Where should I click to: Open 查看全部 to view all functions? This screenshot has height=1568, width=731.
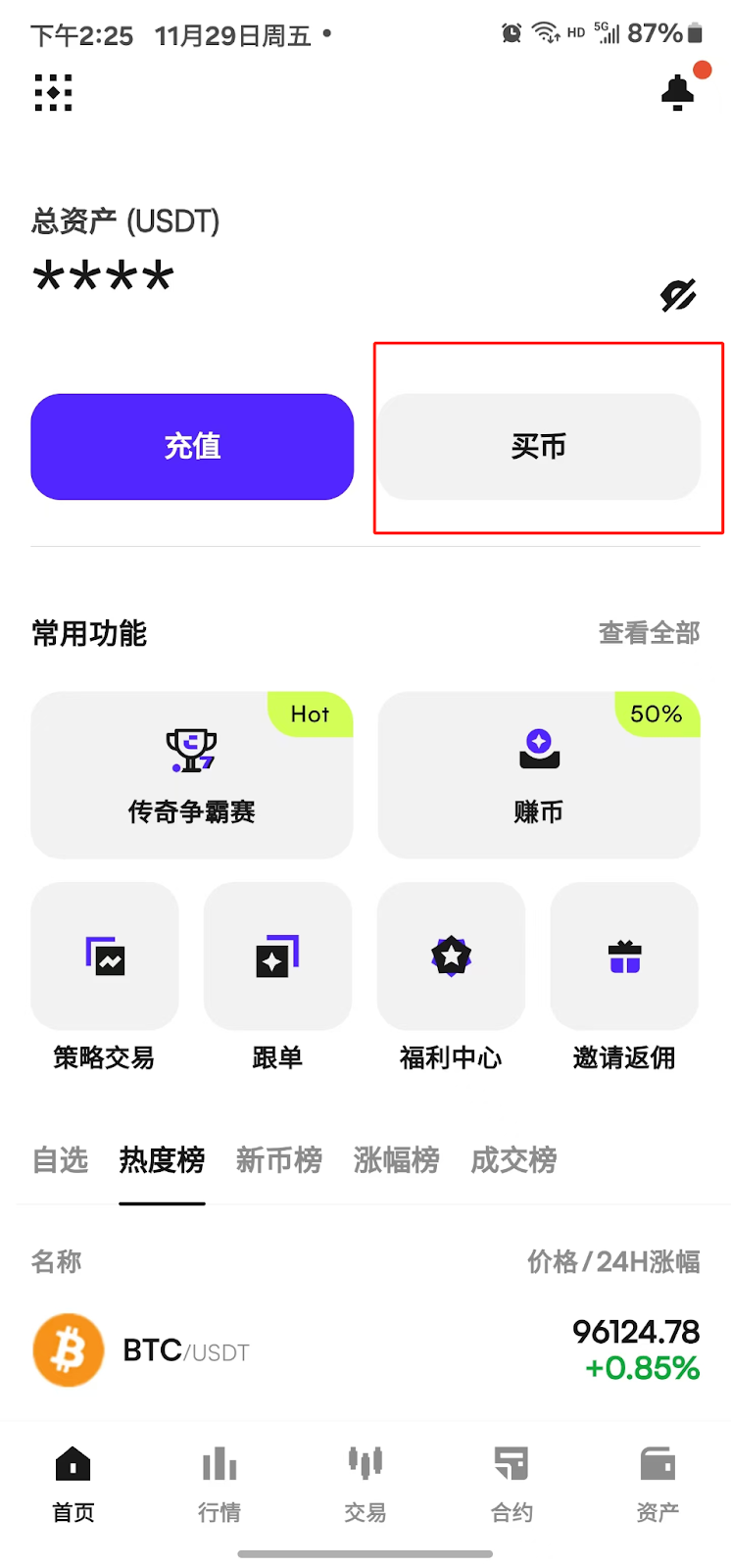(x=649, y=633)
